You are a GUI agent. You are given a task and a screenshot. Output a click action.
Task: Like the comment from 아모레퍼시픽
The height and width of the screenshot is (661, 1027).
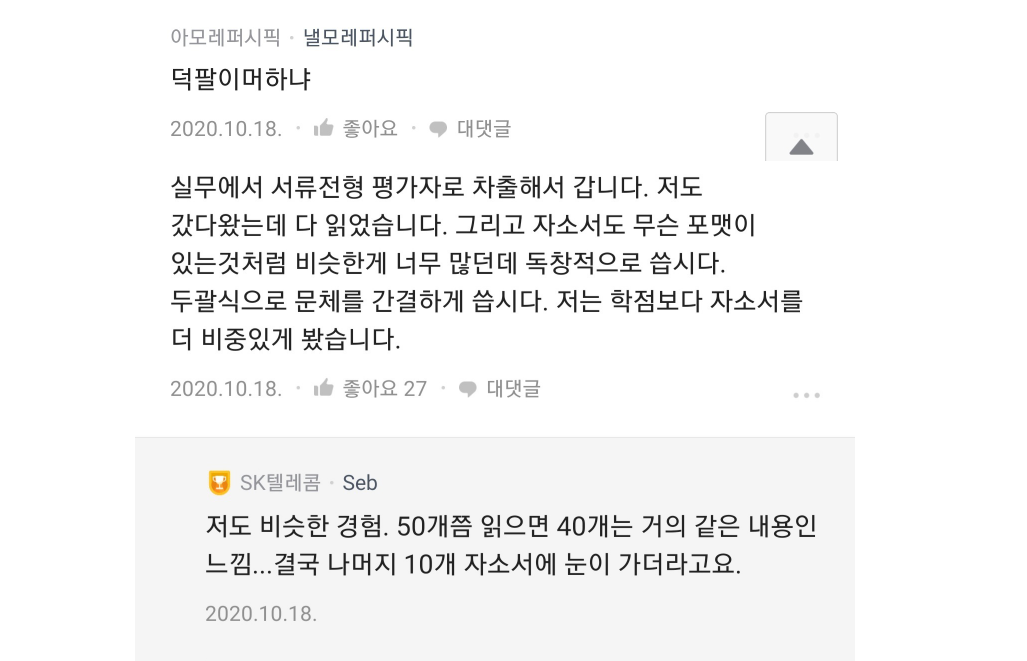355,129
